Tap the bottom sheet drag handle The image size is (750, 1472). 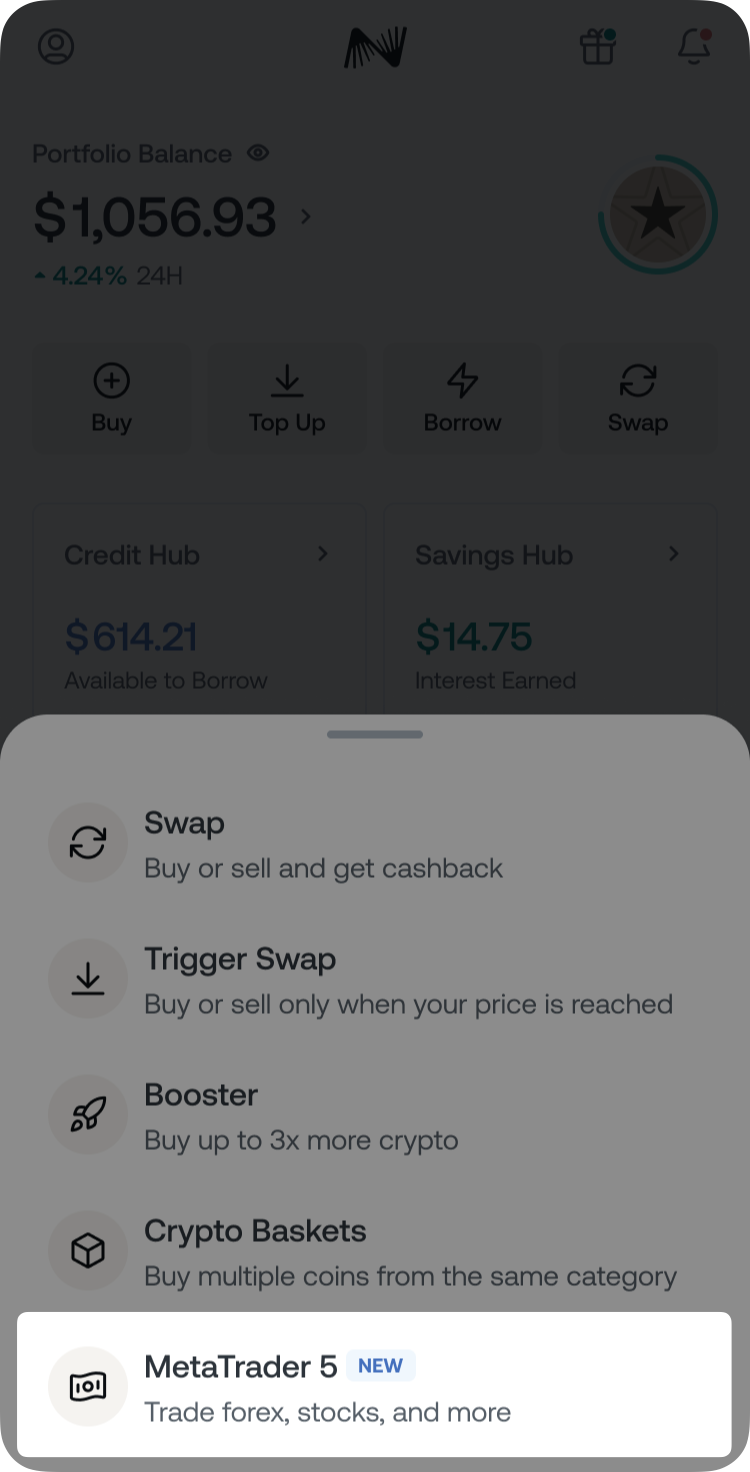(375, 734)
